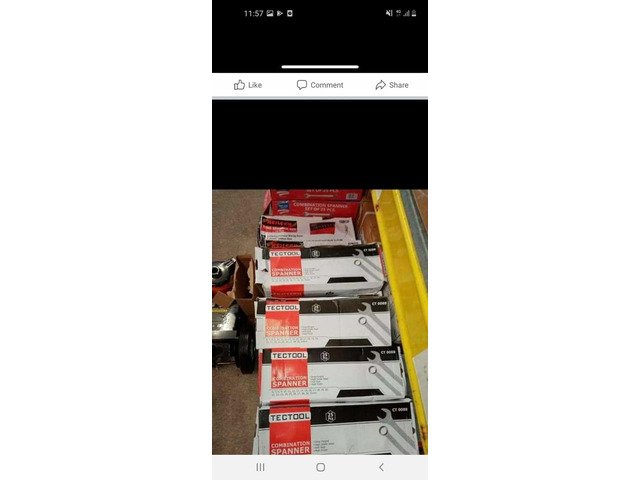This screenshot has width=640, height=480.
Task: Go back using the system back button
Action: [x=381, y=467]
